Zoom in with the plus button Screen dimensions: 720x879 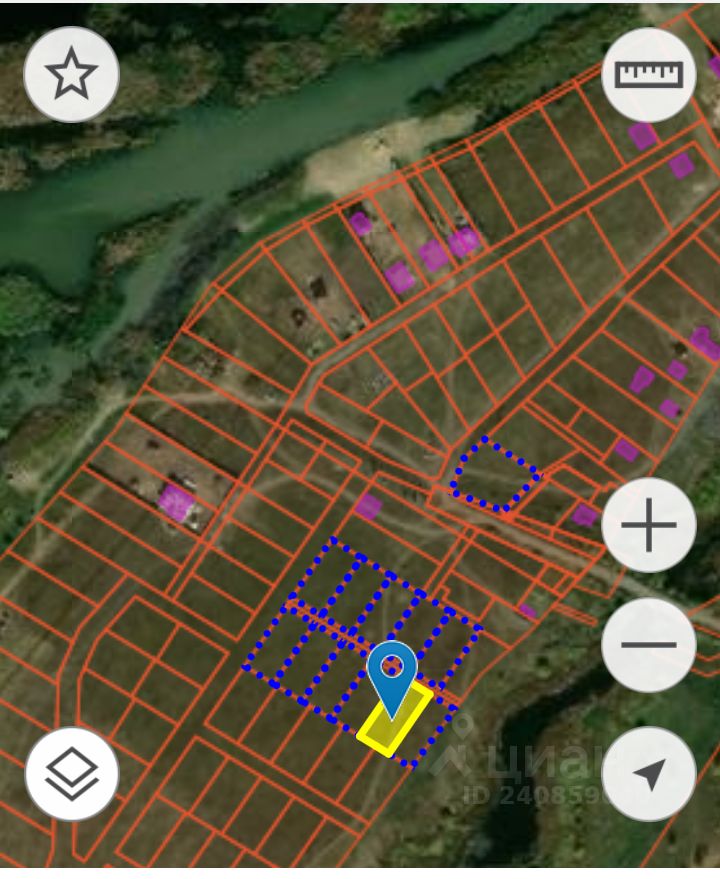pos(648,526)
